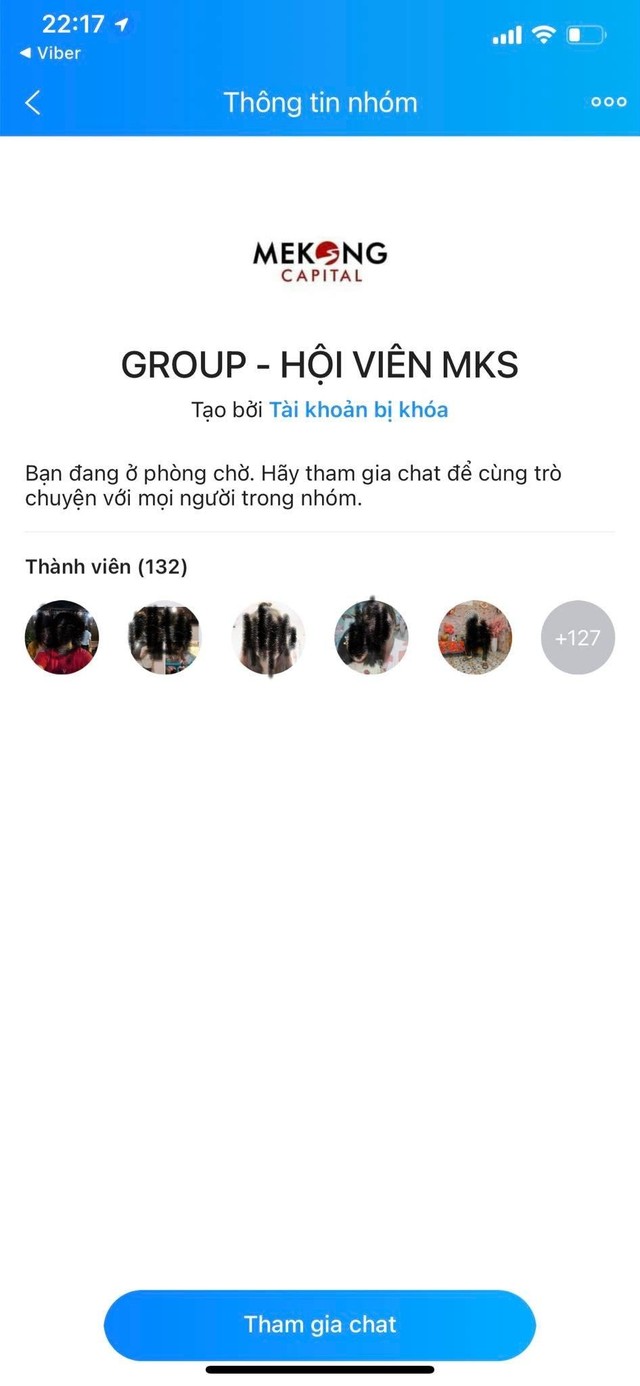
Task: Return to Viber from the status bar
Action: (x=50, y=53)
